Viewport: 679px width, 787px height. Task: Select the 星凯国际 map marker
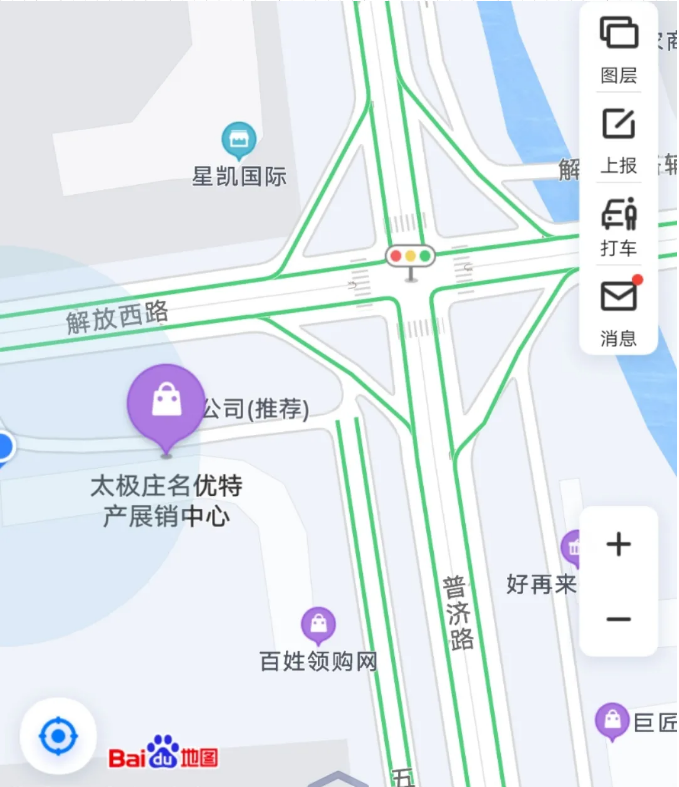pos(239,141)
